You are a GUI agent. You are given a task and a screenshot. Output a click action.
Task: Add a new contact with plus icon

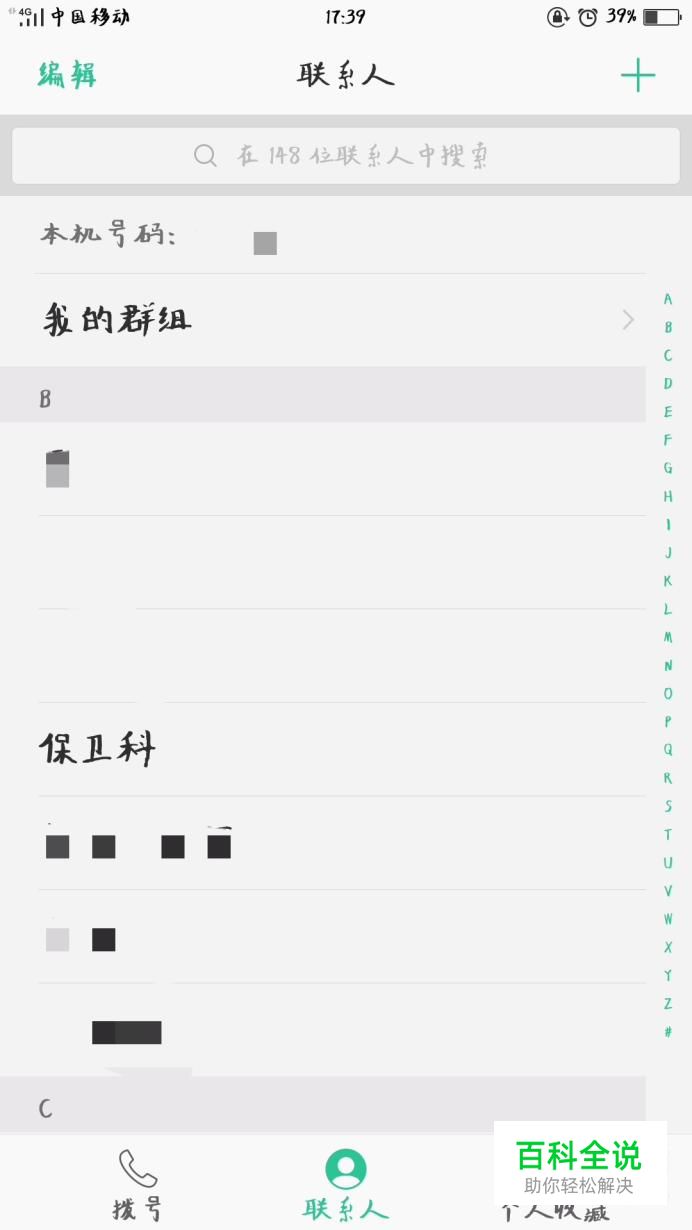(637, 75)
